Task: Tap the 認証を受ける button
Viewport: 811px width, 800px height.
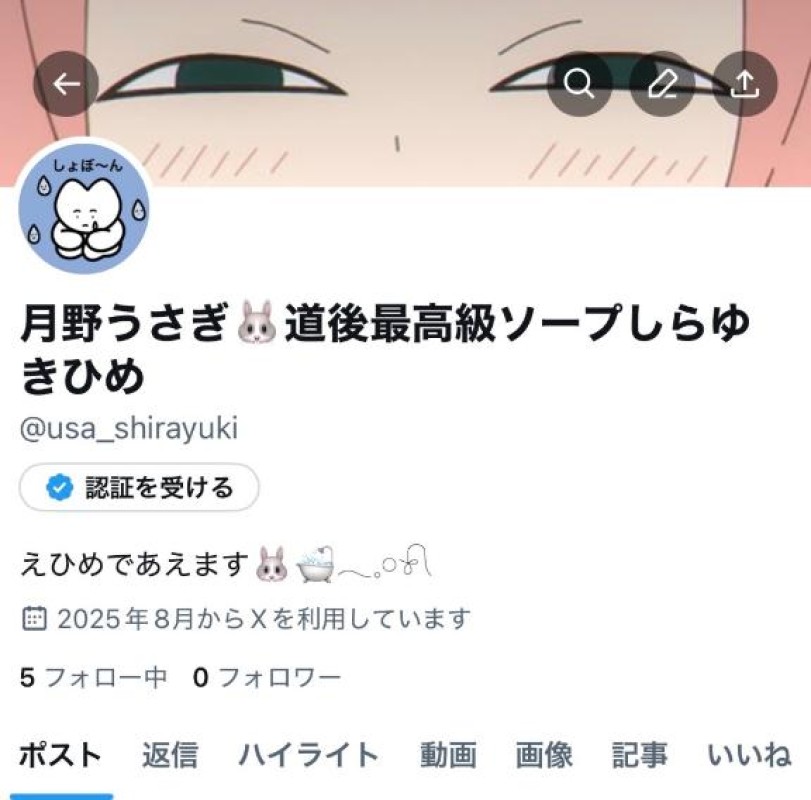Action: (139, 488)
